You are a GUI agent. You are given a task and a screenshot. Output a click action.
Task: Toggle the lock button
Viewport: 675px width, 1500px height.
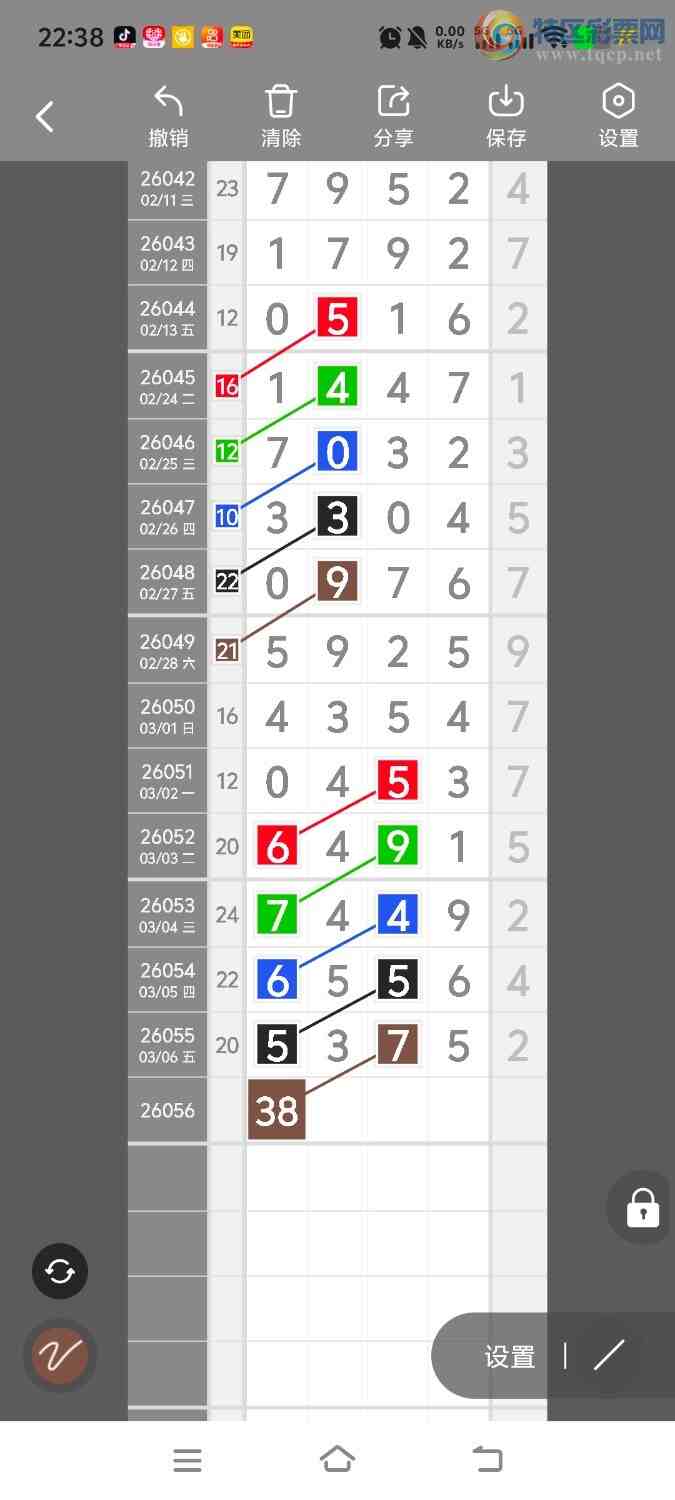642,1208
